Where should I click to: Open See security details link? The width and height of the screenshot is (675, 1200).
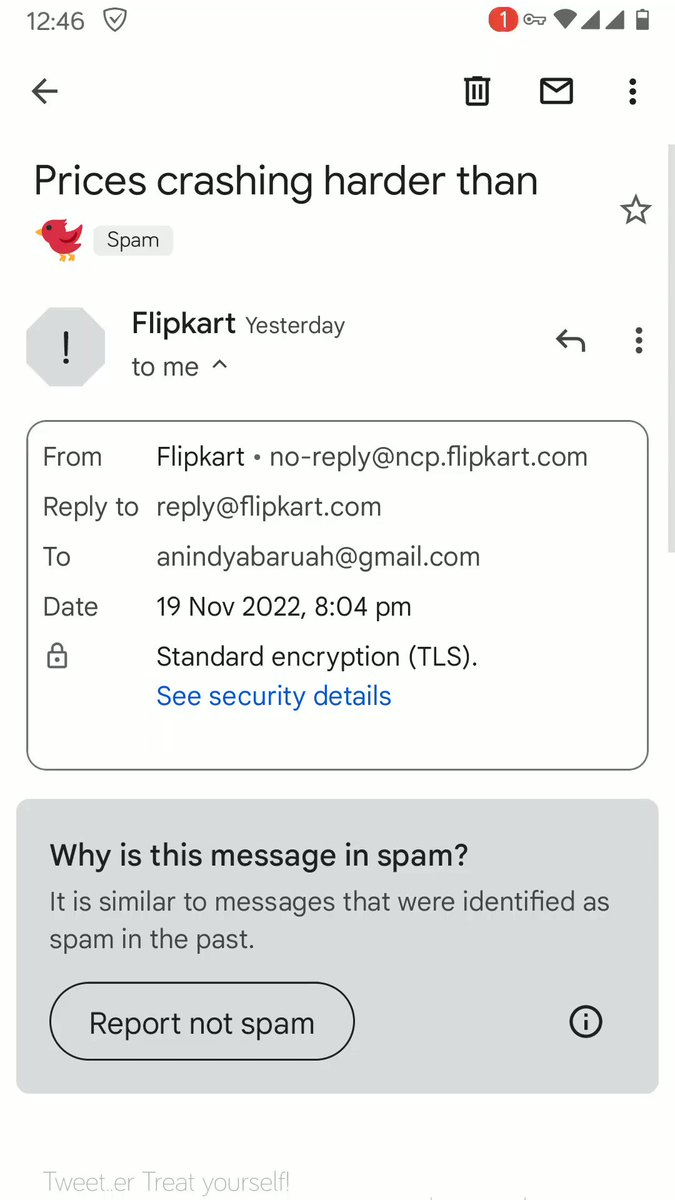click(x=274, y=696)
